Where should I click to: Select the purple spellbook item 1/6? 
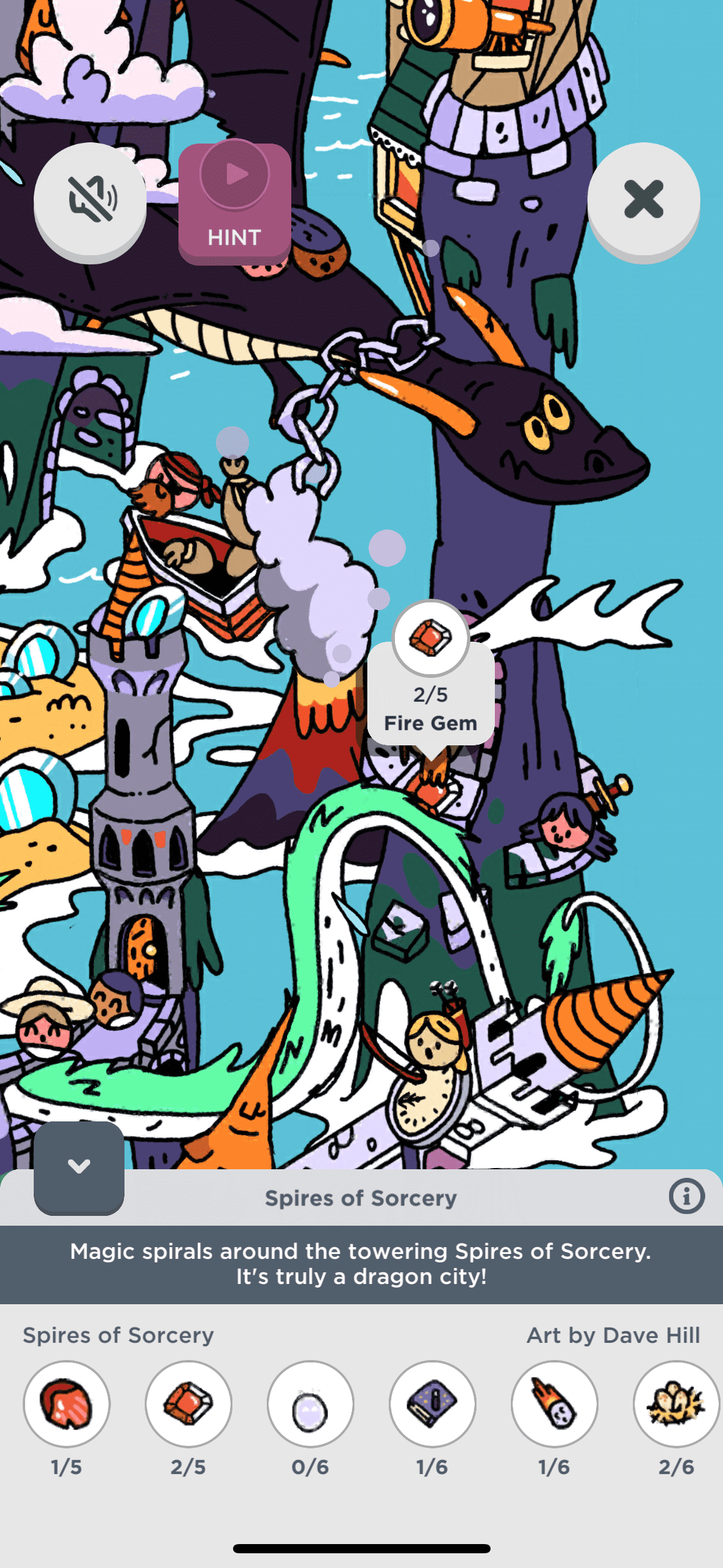(432, 1404)
